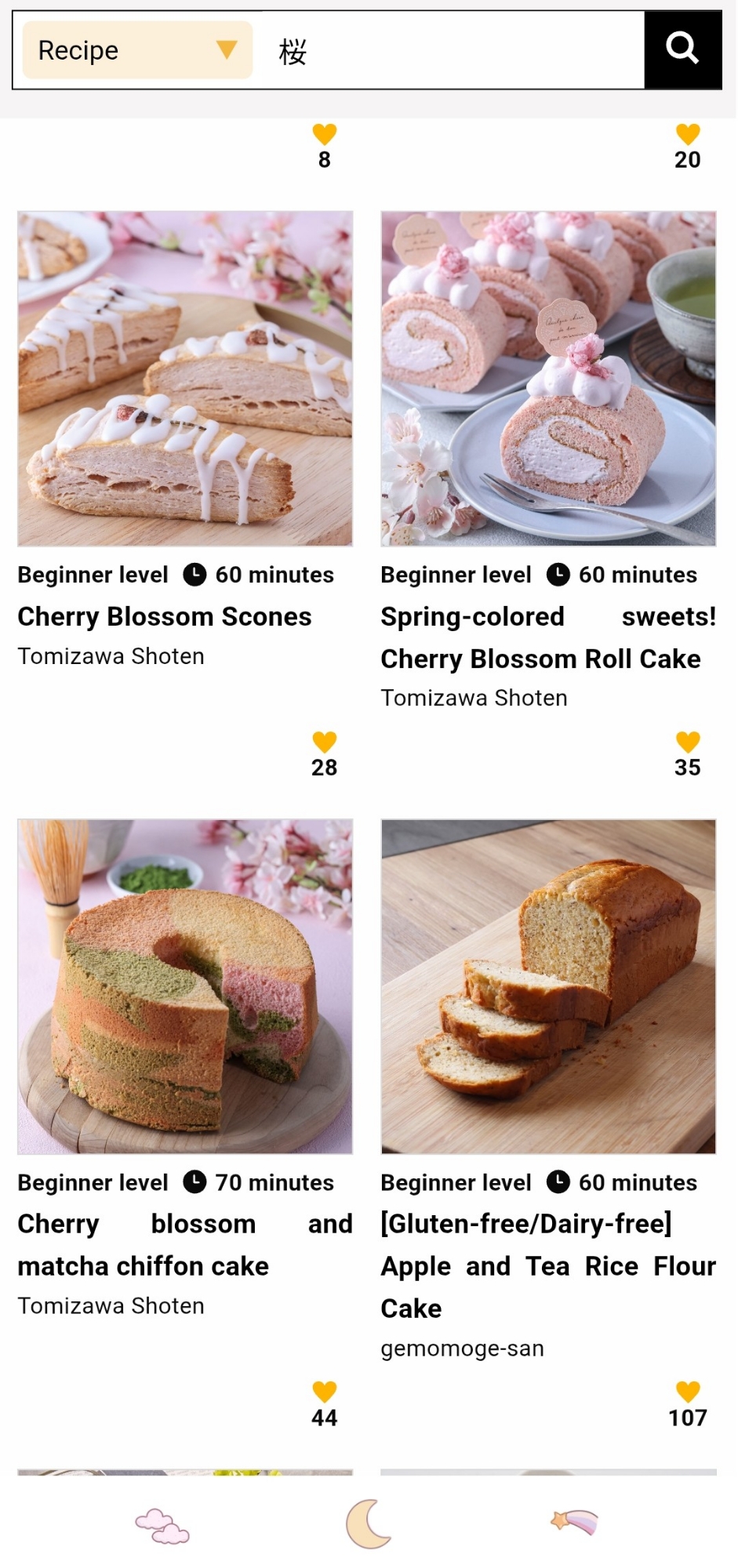Open the Recipe category dropdown

(x=137, y=51)
